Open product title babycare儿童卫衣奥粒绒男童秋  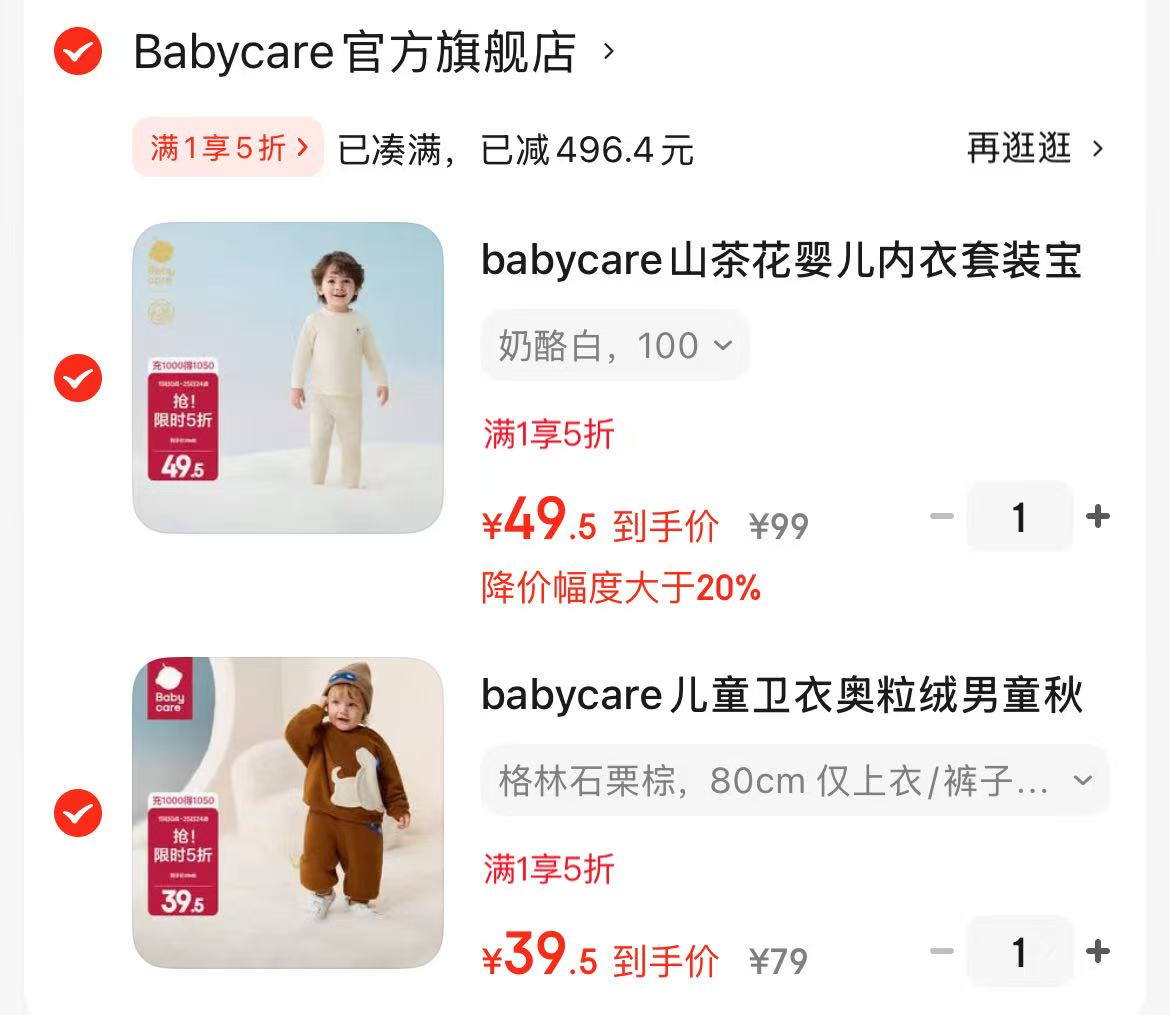pyautogui.click(x=781, y=696)
